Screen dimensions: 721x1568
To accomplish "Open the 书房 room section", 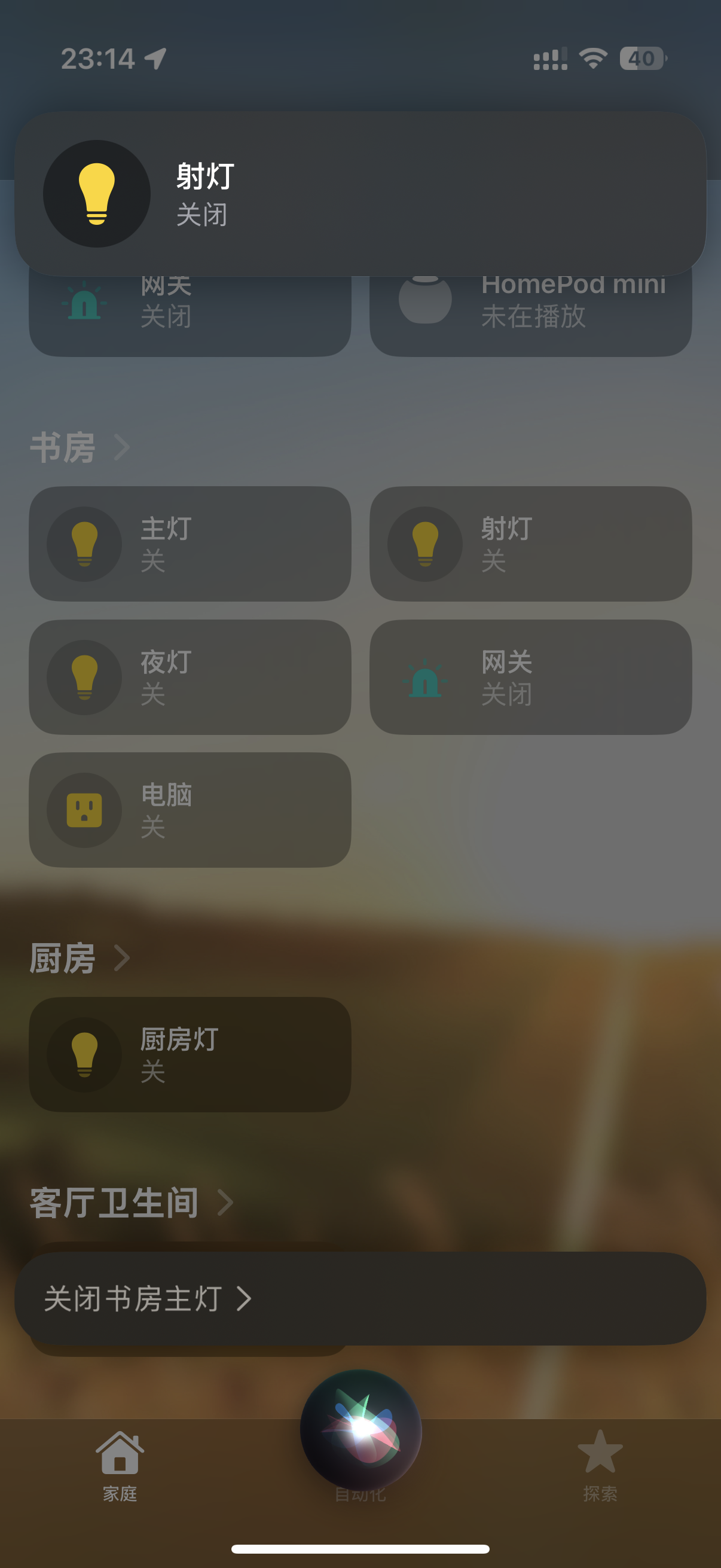I will click(80, 447).
